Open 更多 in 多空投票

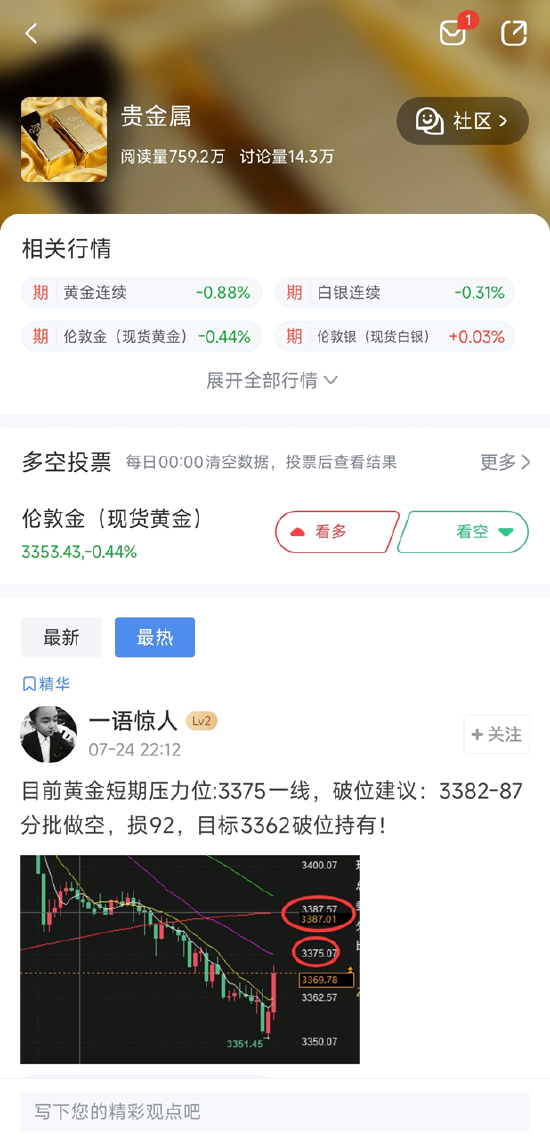click(505, 462)
